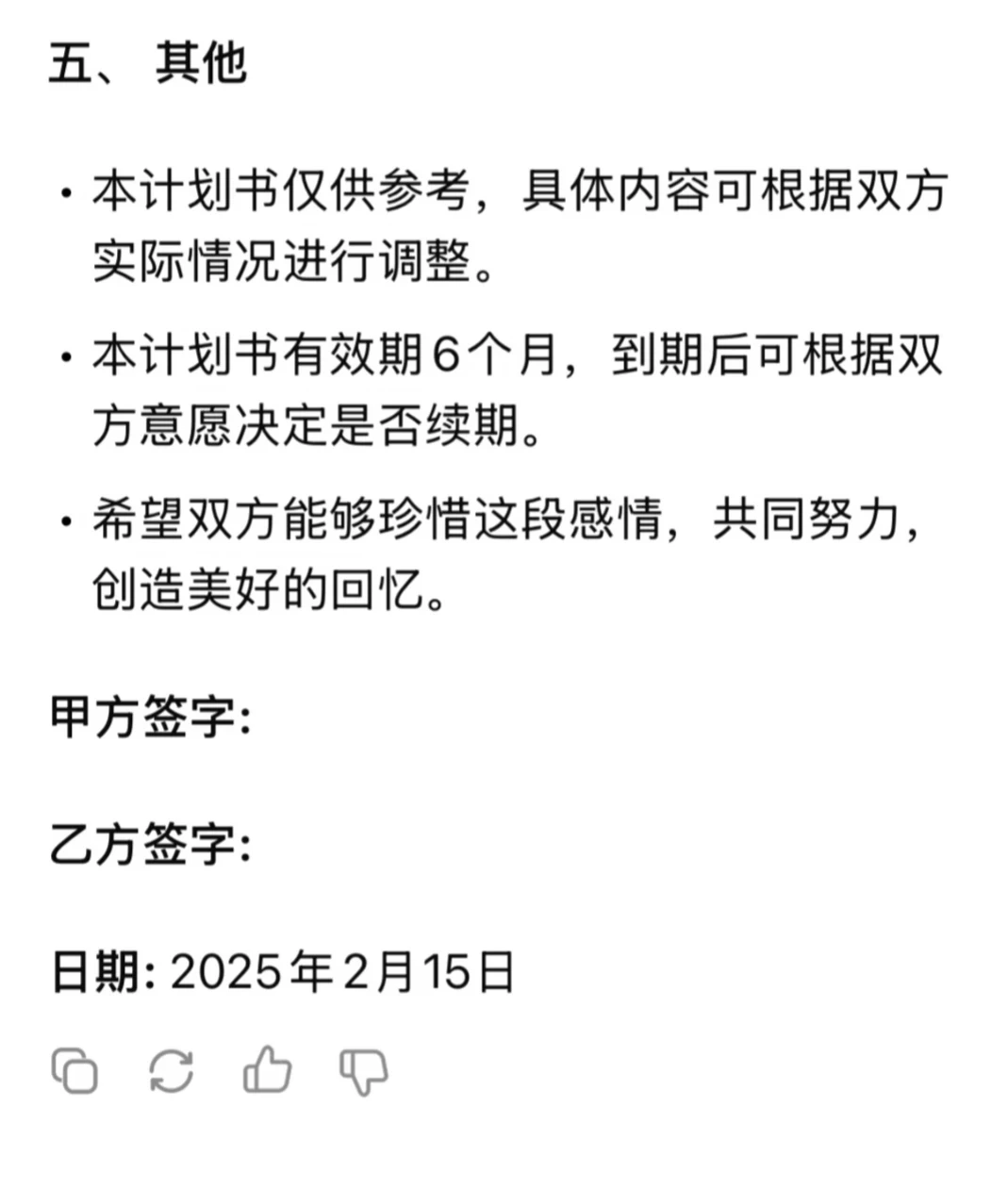The width and height of the screenshot is (1008, 1189).
Task: Give the response a thumbs down
Action: pyautogui.click(x=363, y=1072)
